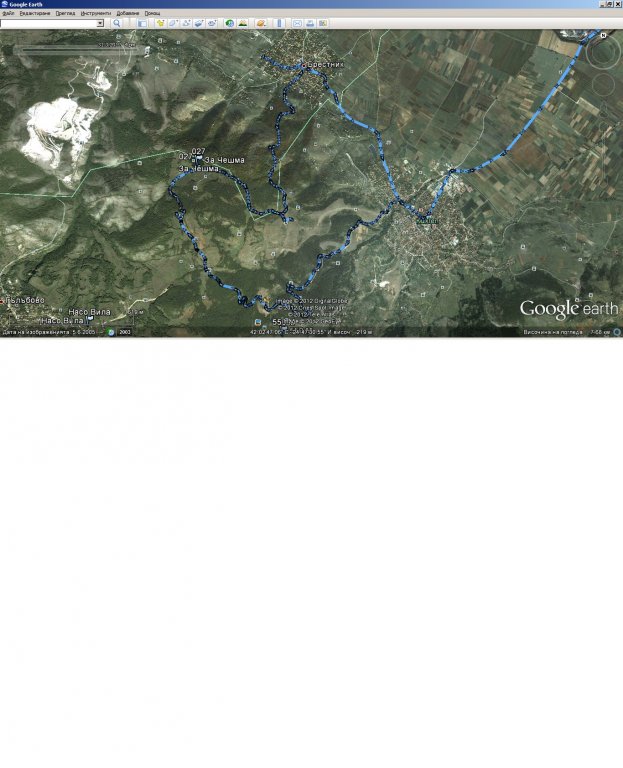
Task: Open the historical imagery 2003 button
Action: pyautogui.click(x=119, y=332)
